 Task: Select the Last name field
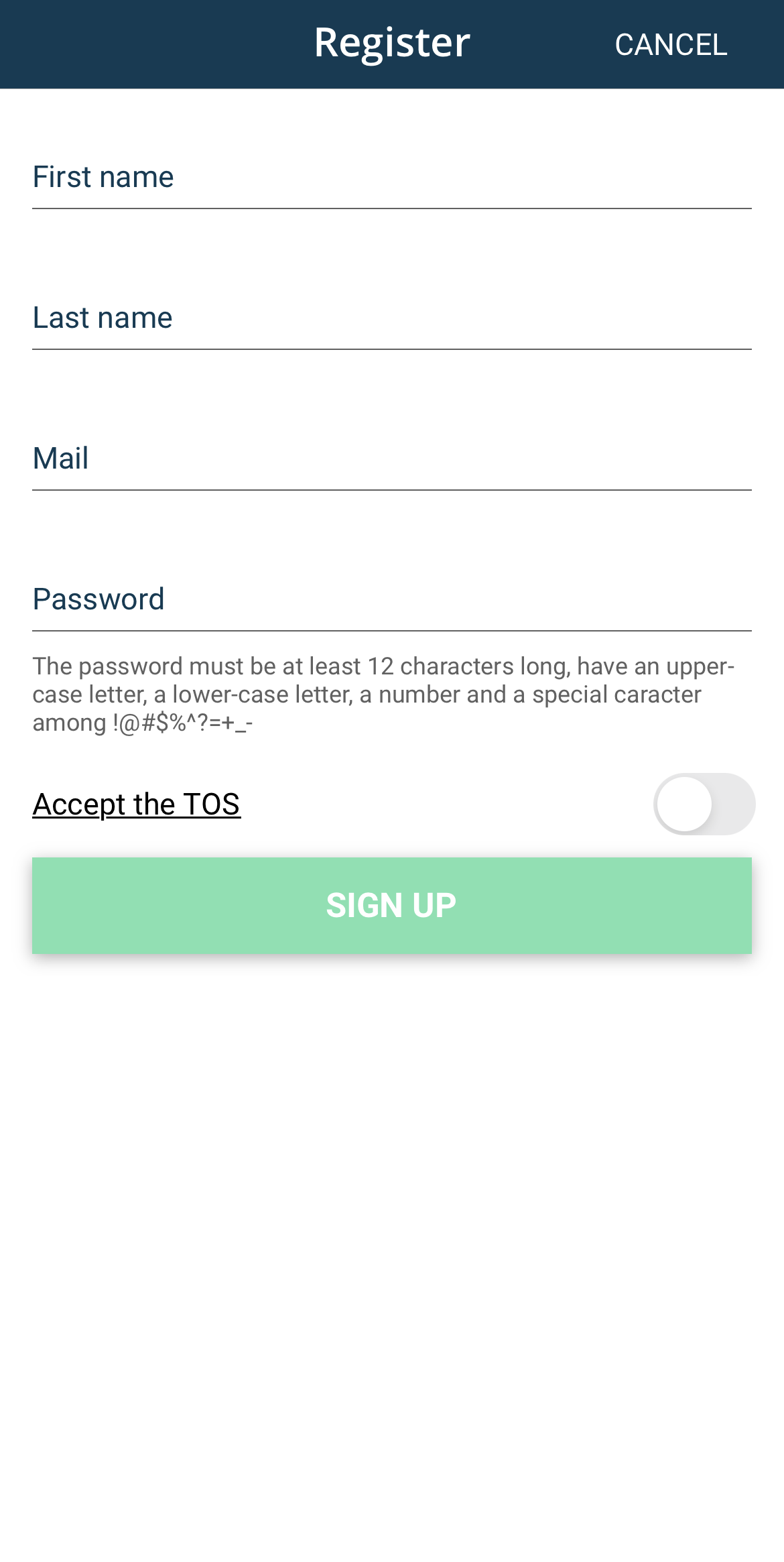click(391, 318)
